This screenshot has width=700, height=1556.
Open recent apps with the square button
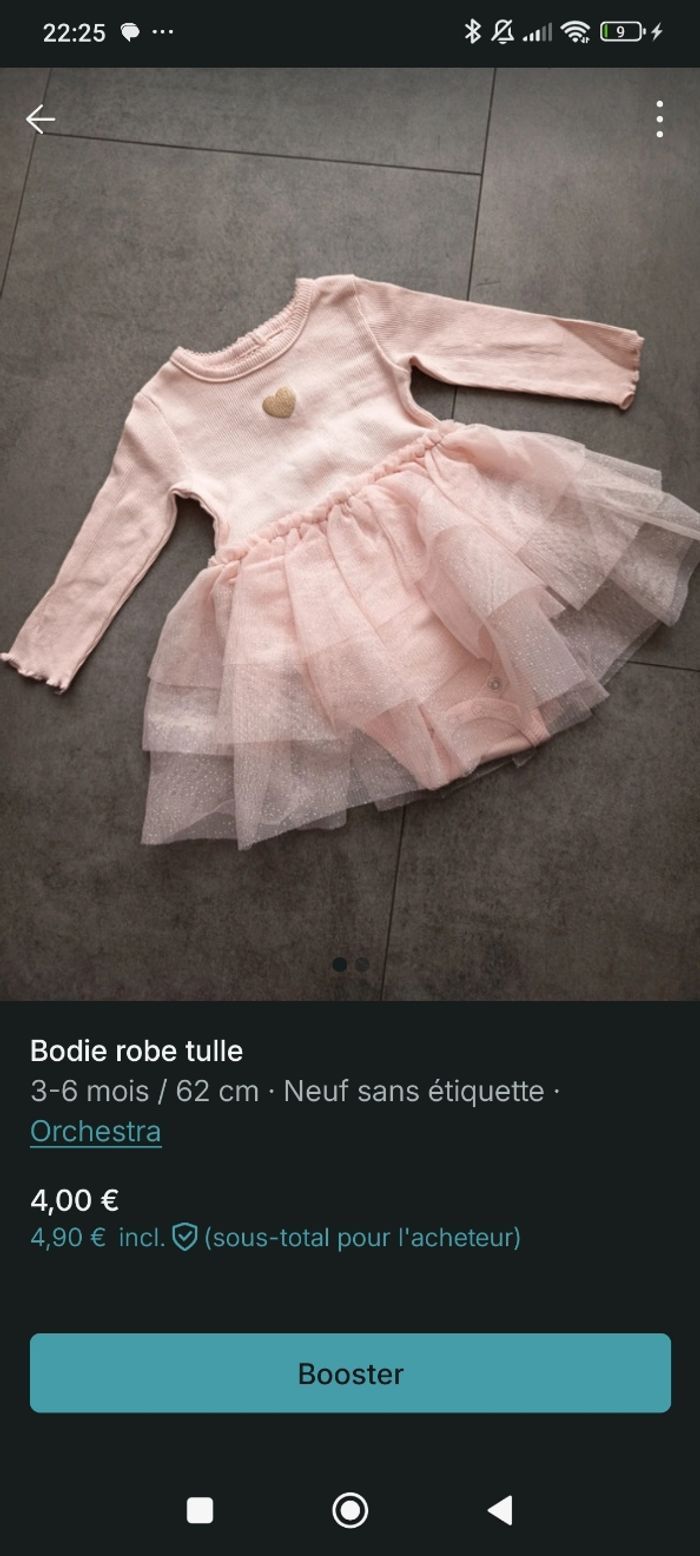[x=200, y=1510]
